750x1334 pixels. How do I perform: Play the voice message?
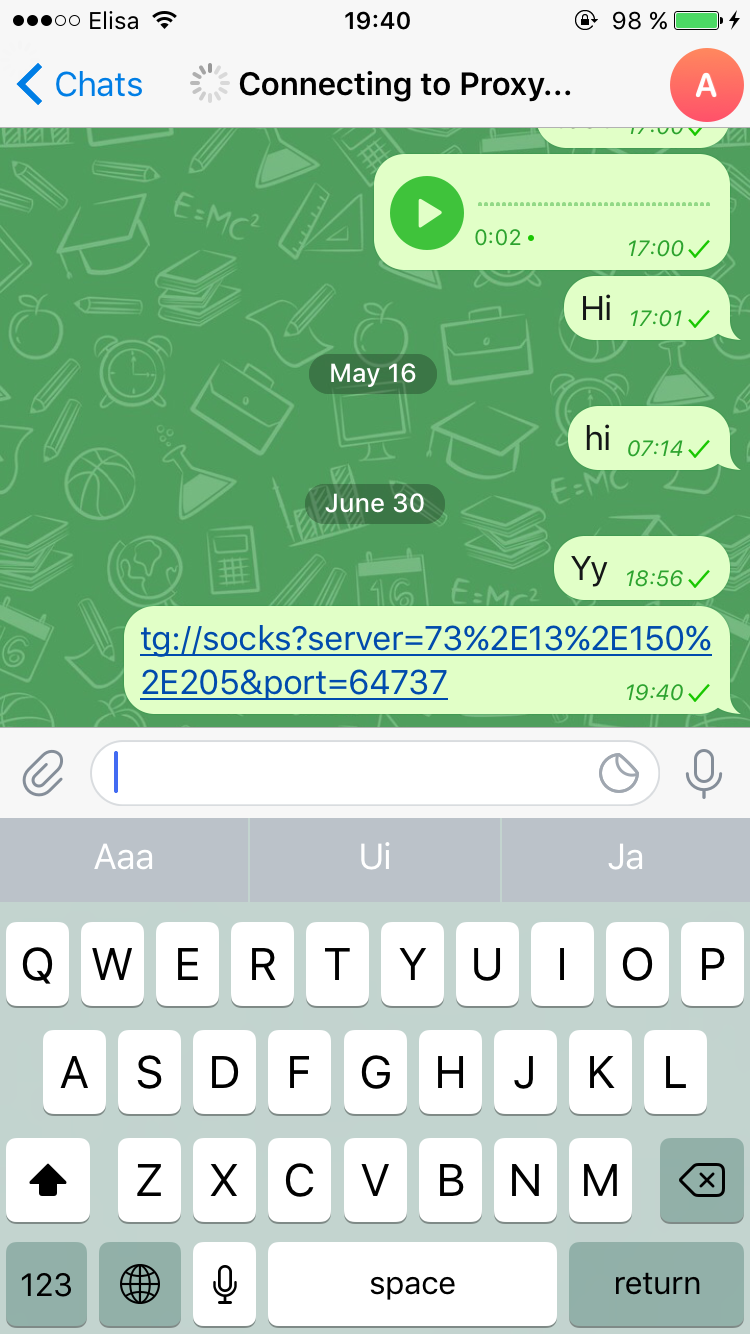tap(427, 212)
